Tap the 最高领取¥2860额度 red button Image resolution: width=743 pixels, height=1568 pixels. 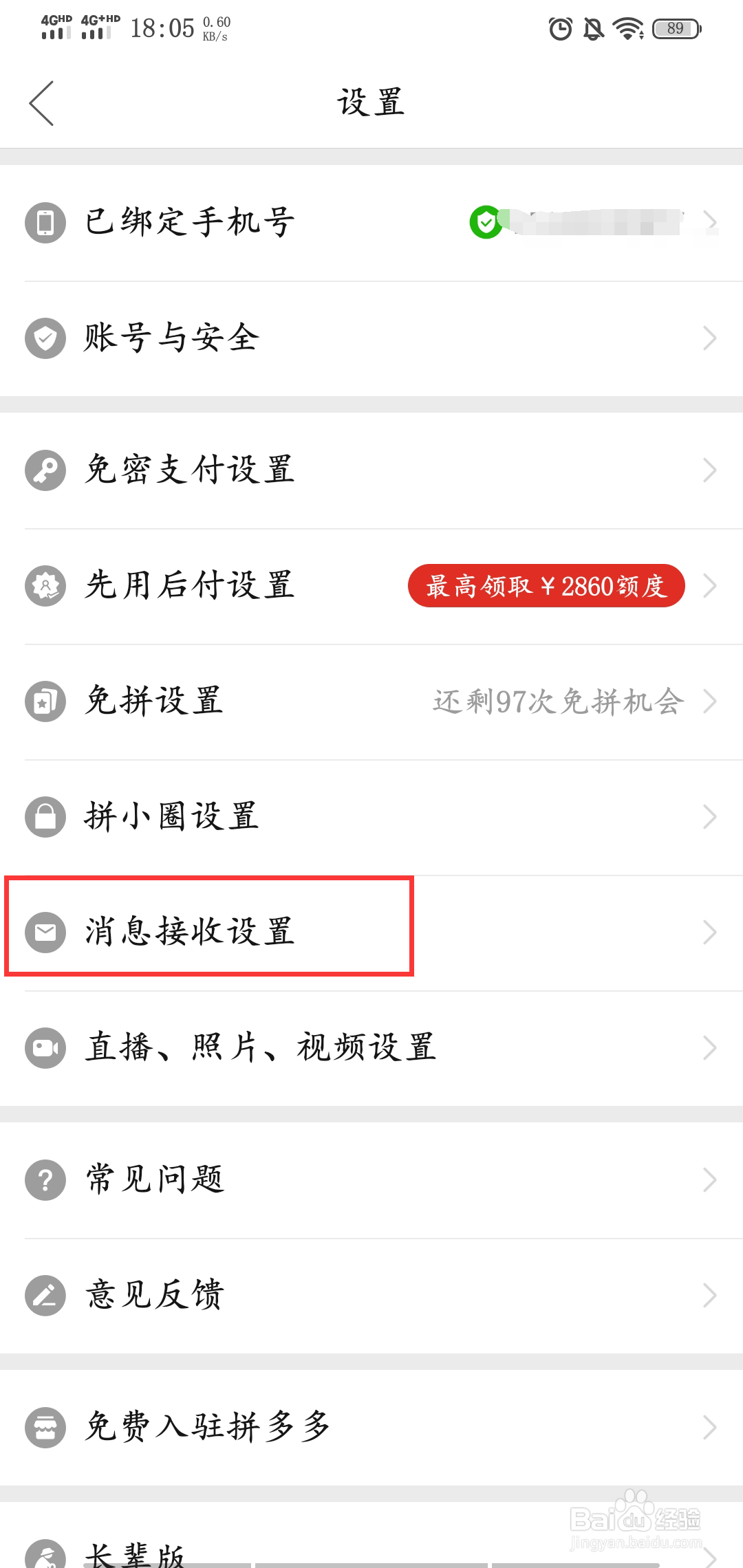coord(546,586)
